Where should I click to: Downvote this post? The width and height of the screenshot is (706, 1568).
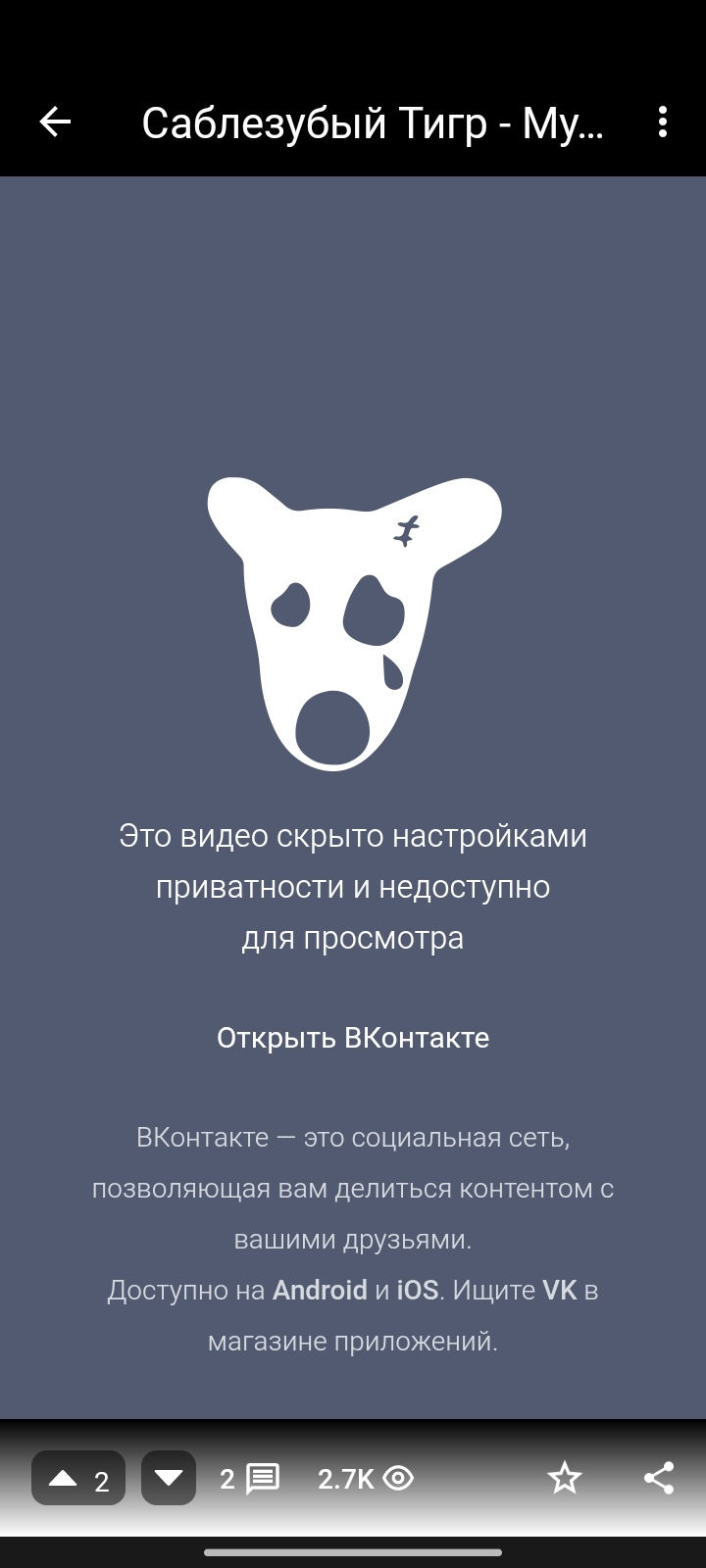point(169,1478)
